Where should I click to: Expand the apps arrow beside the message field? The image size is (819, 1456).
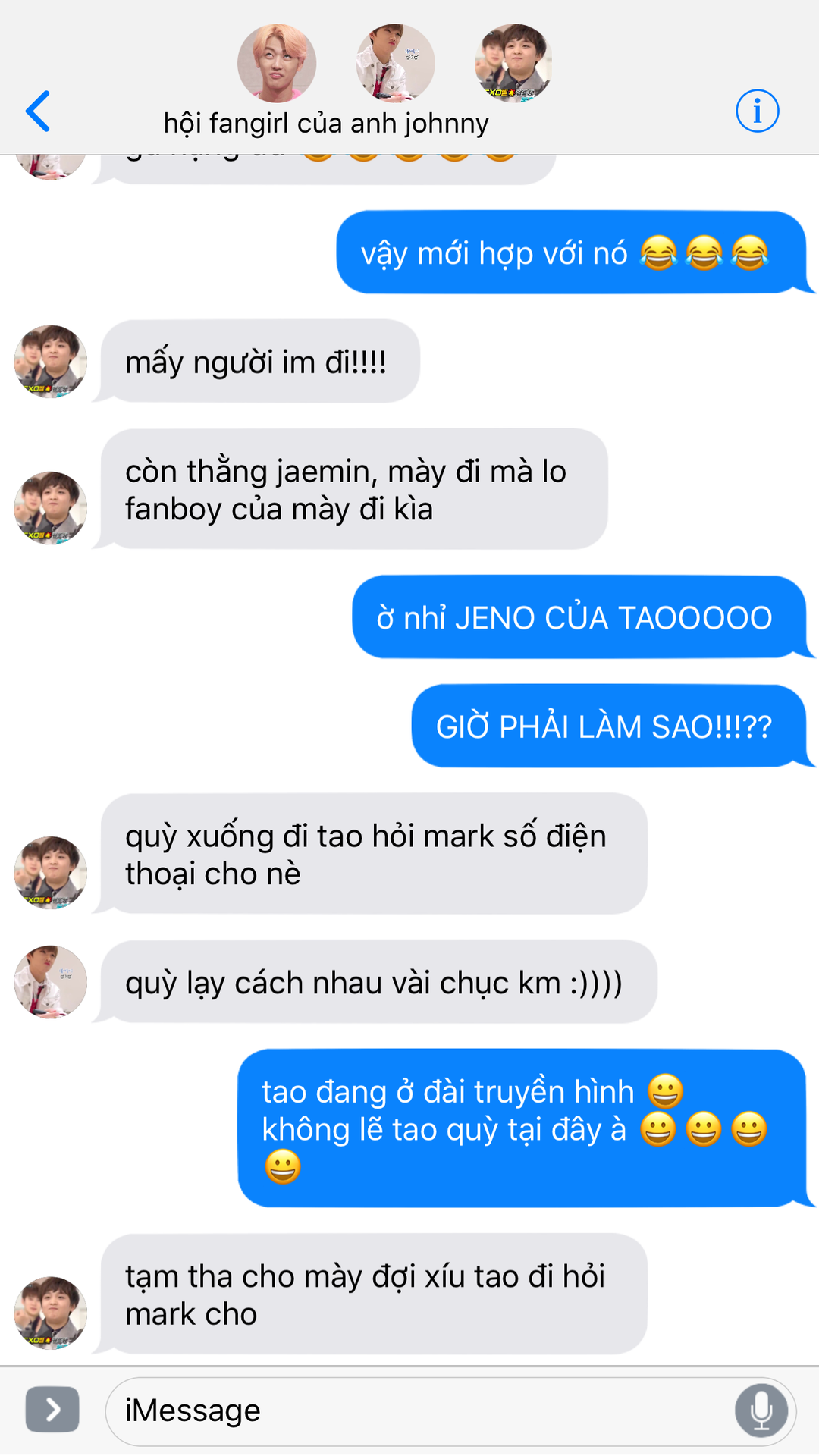52,1410
